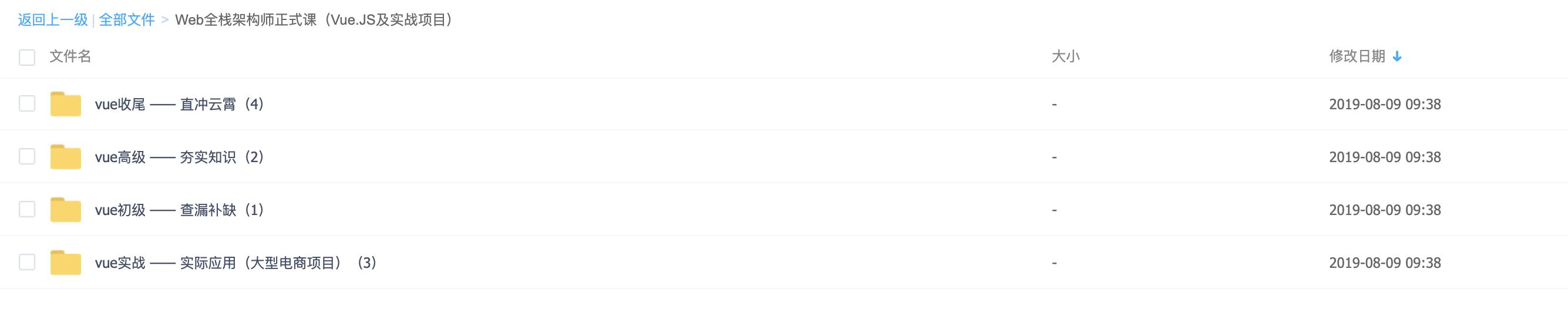Go back via 返回上一级 link

[x=53, y=20]
